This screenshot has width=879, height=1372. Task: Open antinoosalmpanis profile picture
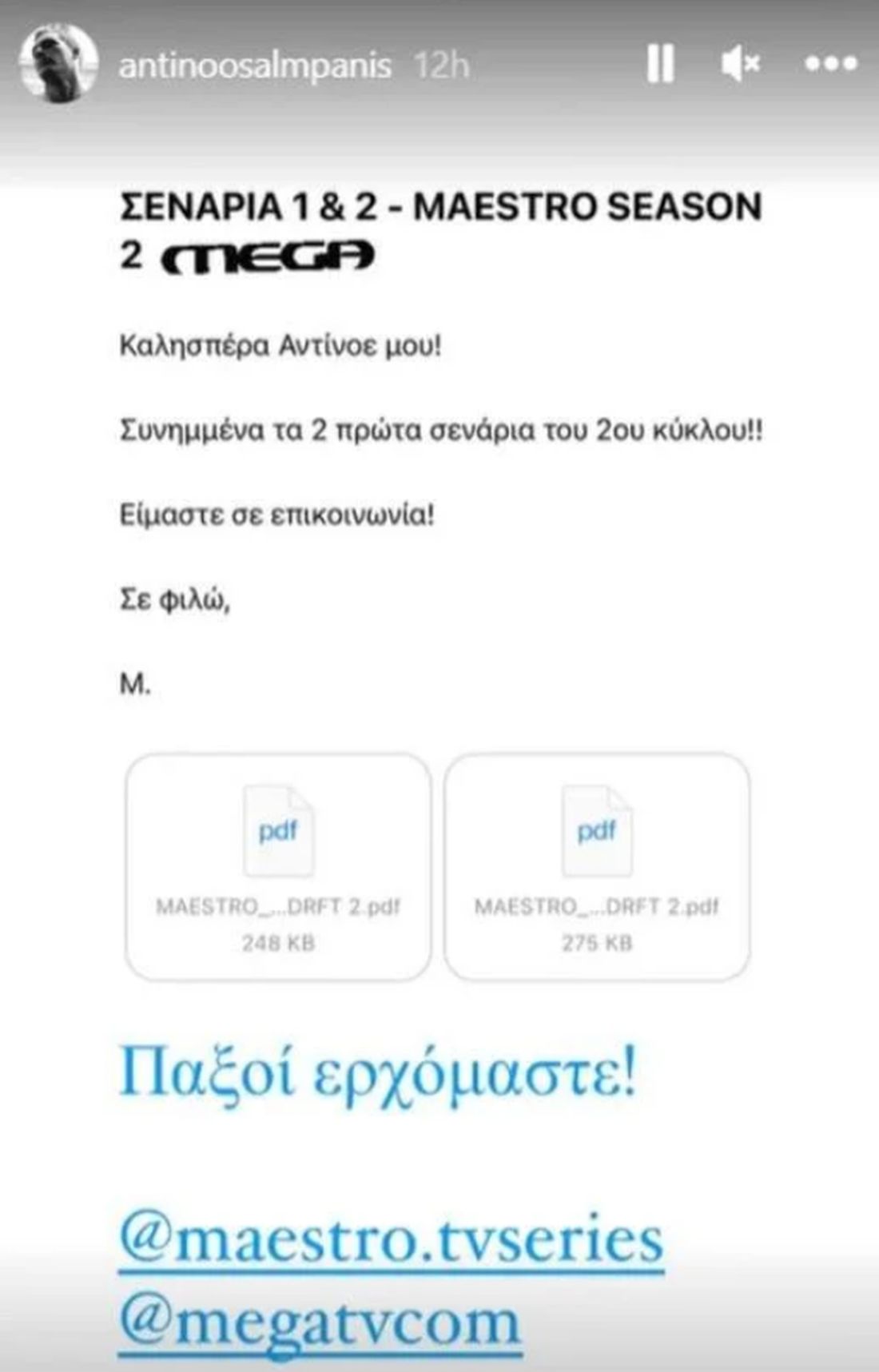coord(58,64)
